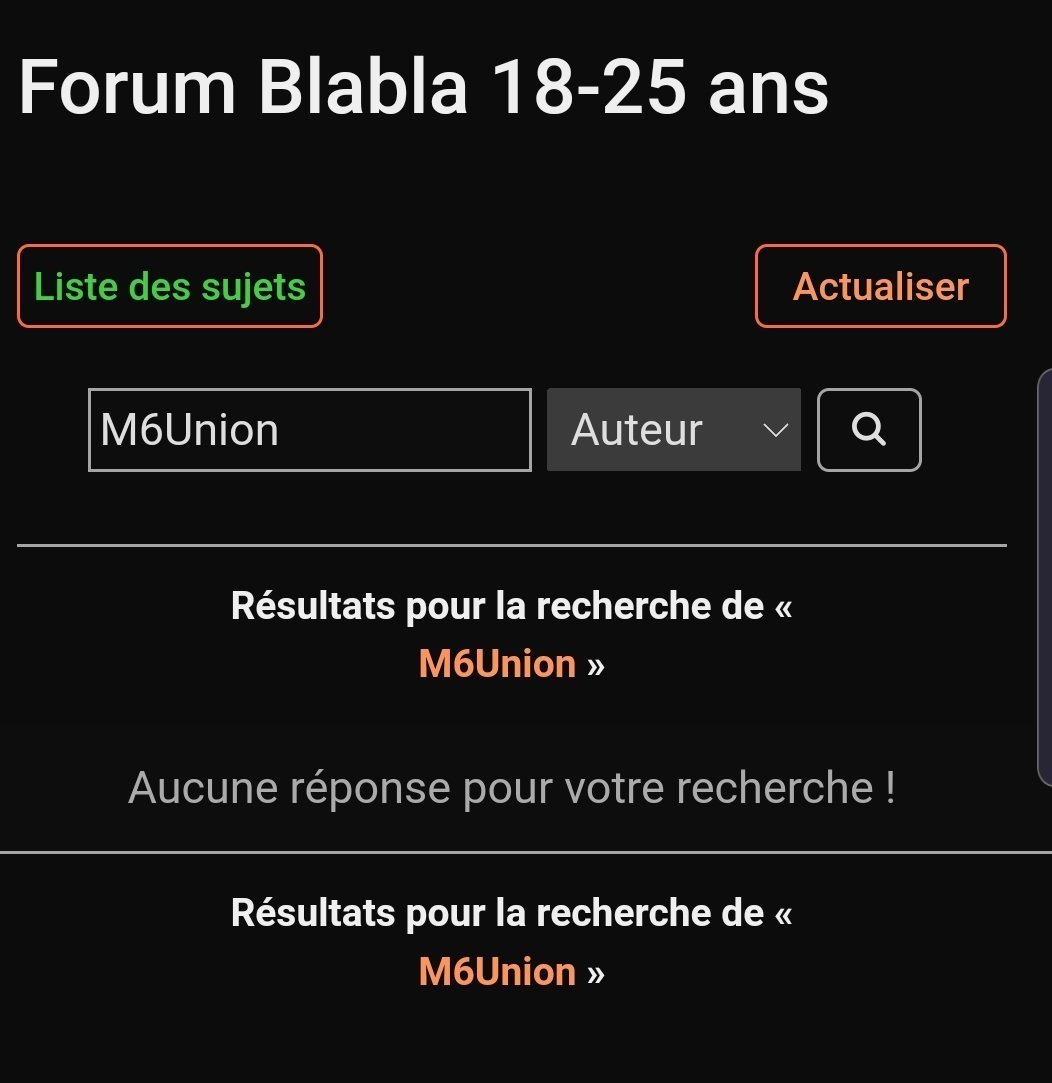The height and width of the screenshot is (1083, 1052).
Task: Run search with the magnifier icon
Action: tap(868, 430)
